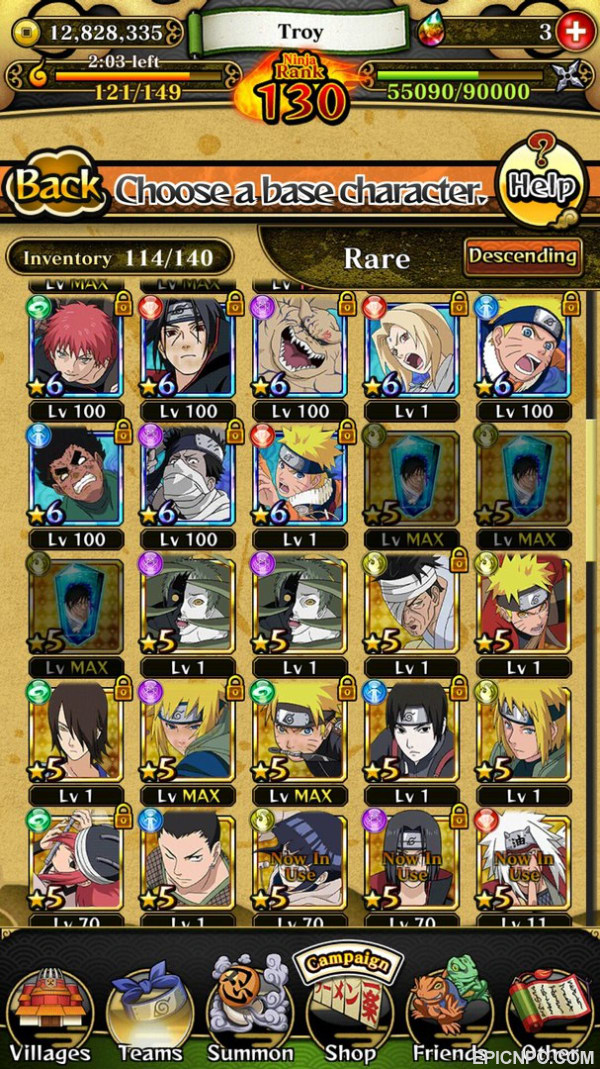The image size is (600, 1069).
Task: Go back using the Back button
Action: point(55,185)
